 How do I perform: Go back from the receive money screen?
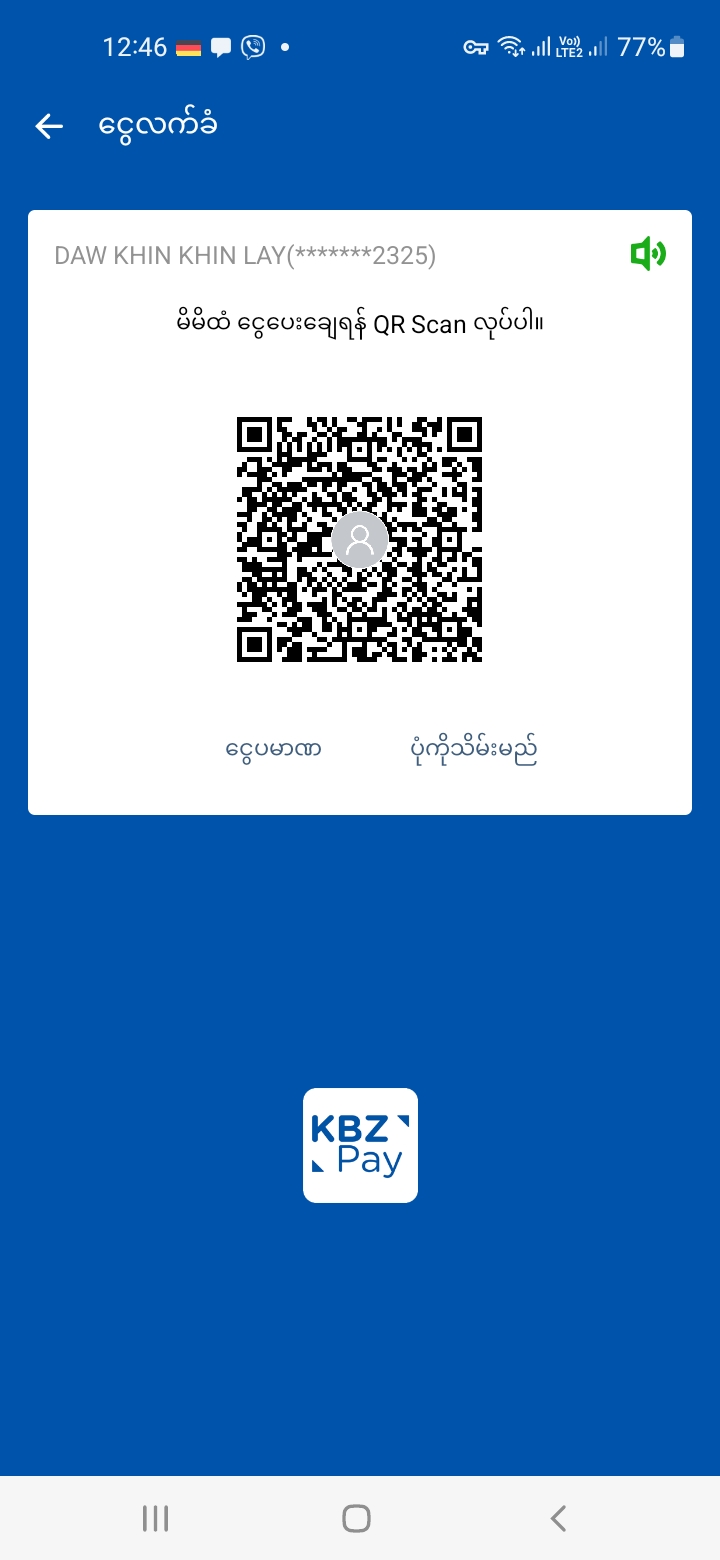click(x=49, y=126)
